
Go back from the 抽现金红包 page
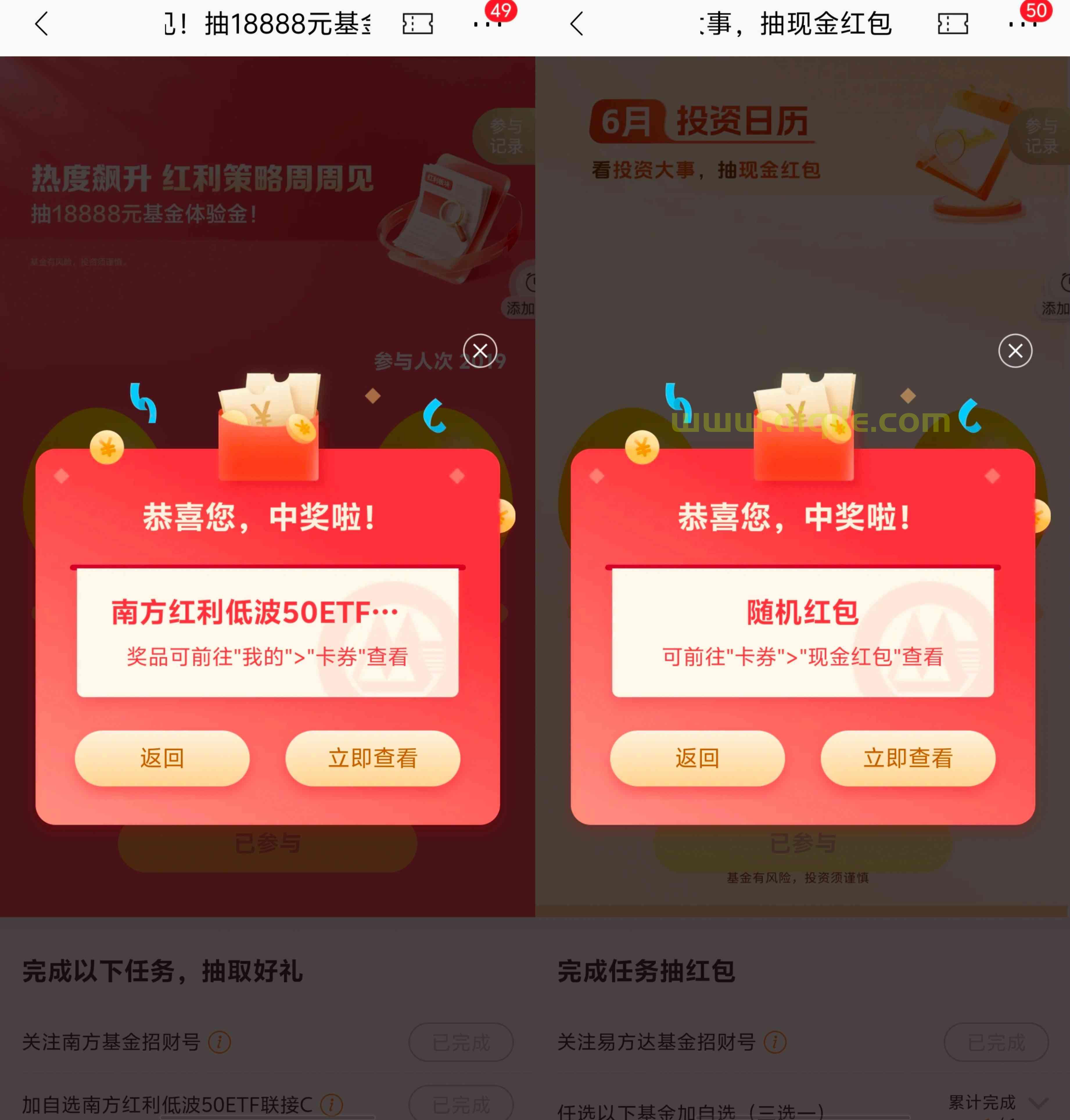pos(577,24)
